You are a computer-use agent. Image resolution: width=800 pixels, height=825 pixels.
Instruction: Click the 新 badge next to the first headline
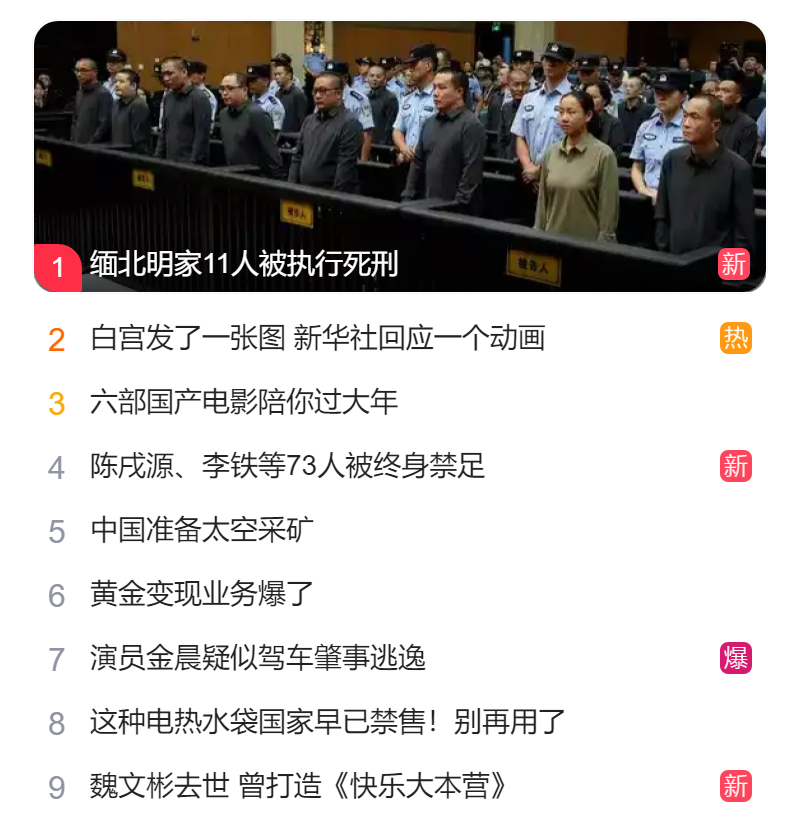click(734, 263)
